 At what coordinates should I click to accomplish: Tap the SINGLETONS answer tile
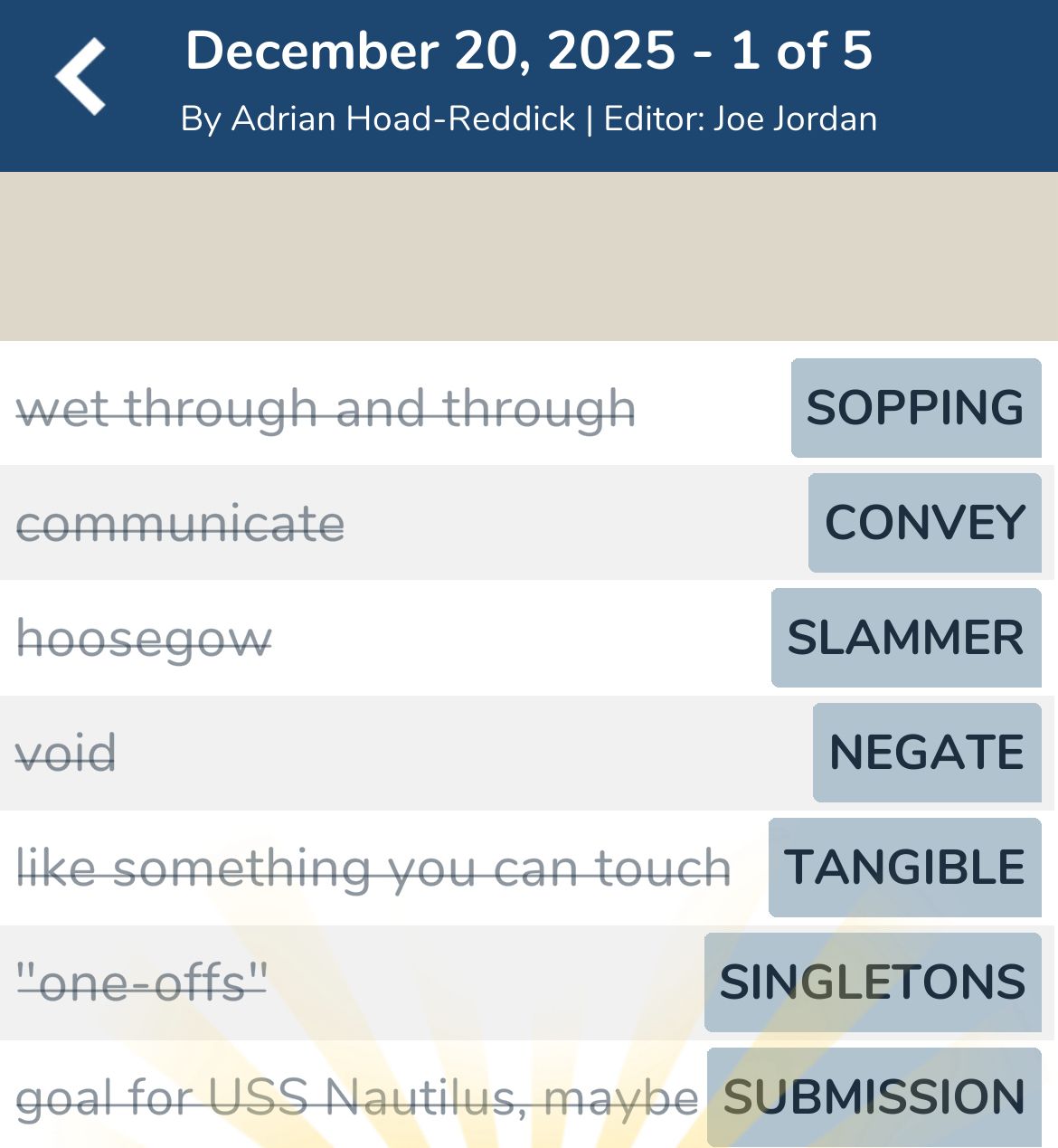(x=871, y=981)
